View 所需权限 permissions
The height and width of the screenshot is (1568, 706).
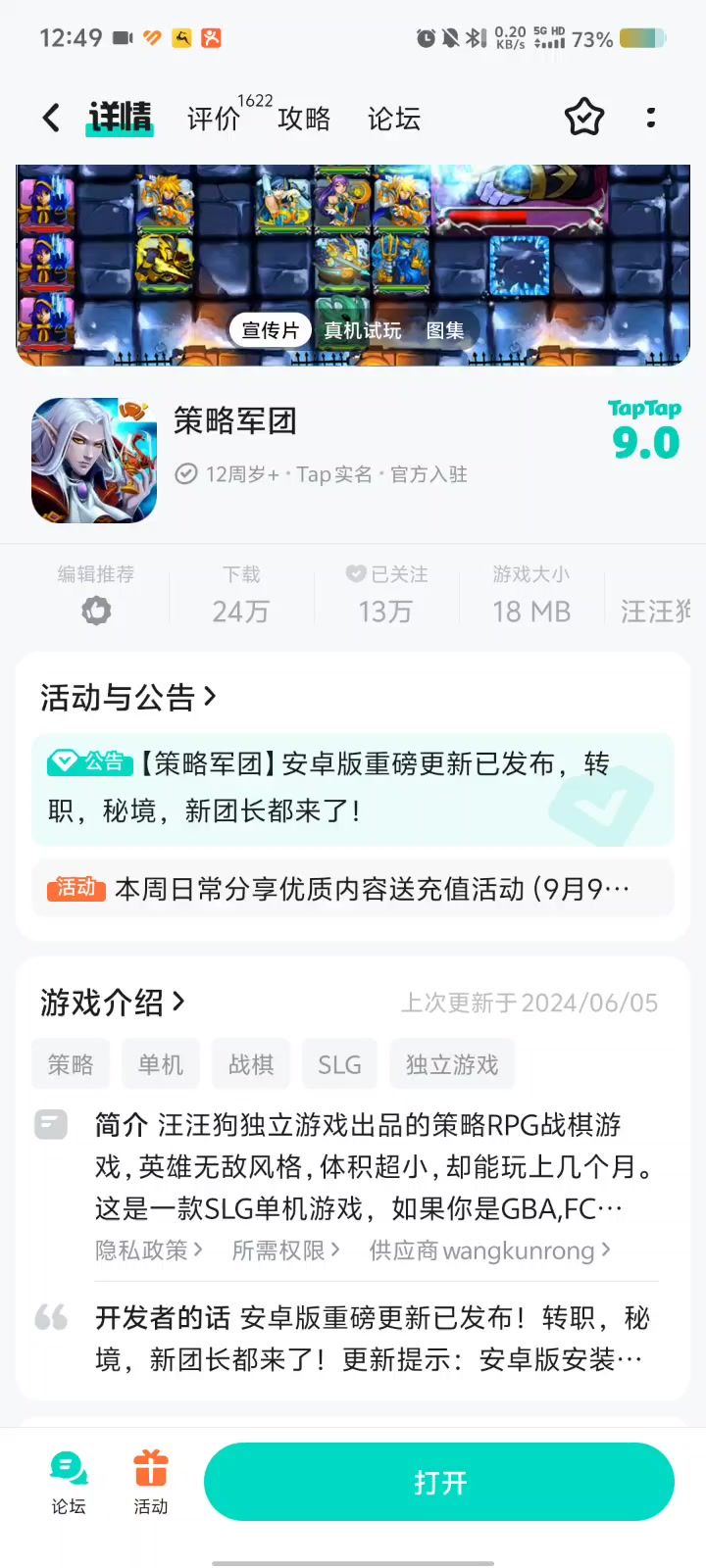(x=285, y=1250)
